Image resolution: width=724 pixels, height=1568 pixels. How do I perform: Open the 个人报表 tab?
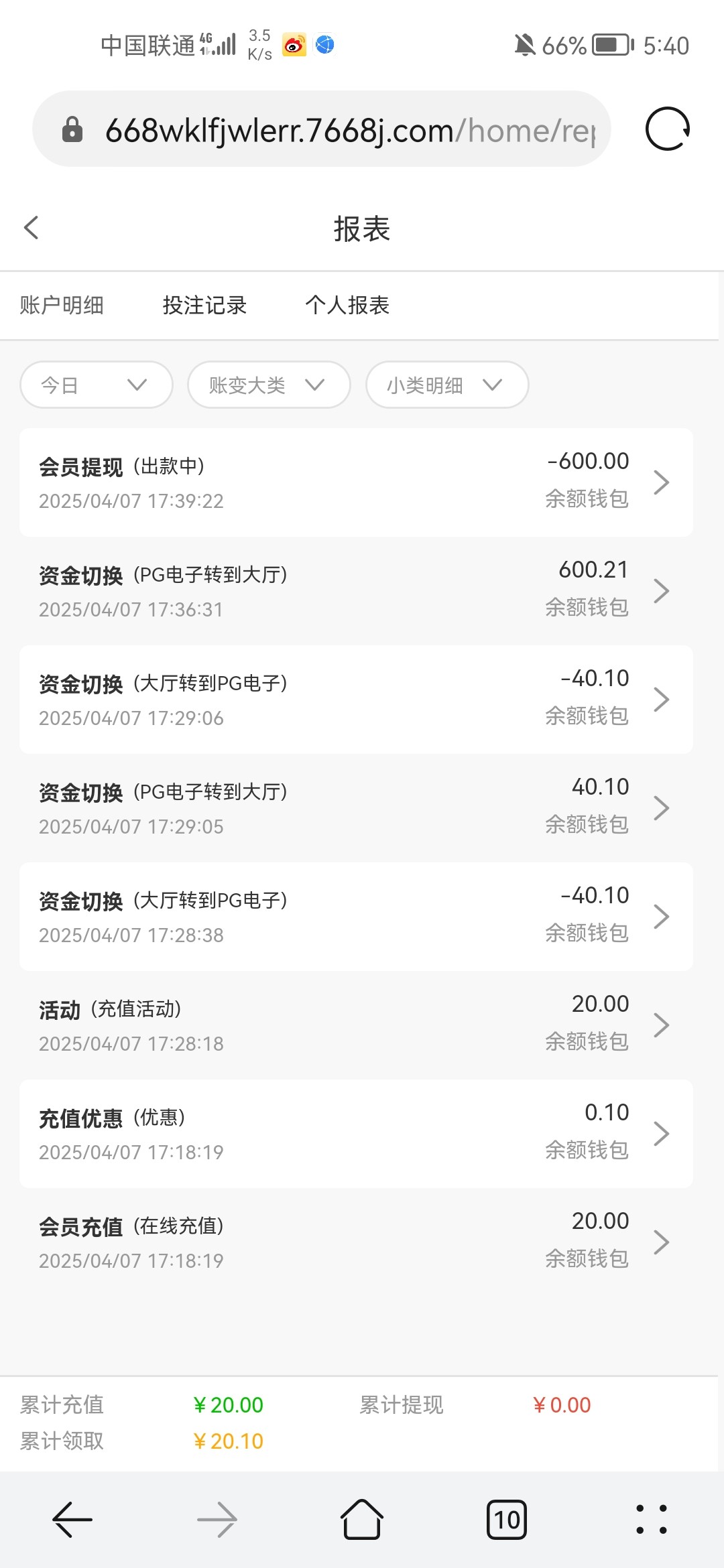[x=347, y=306]
